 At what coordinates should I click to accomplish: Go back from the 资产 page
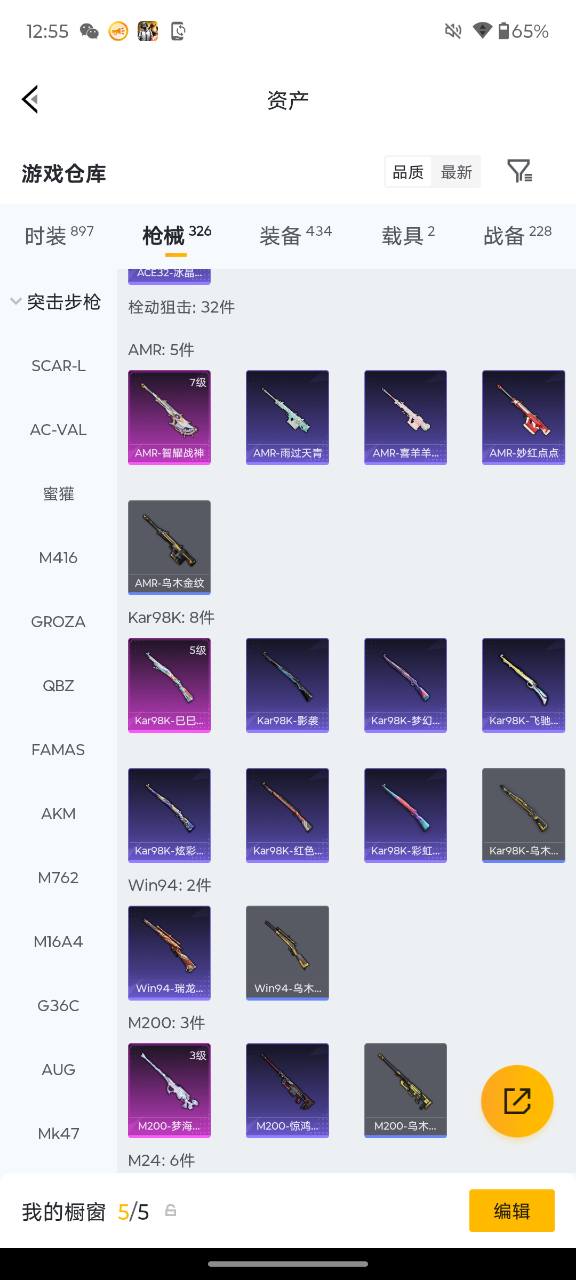pyautogui.click(x=30, y=99)
